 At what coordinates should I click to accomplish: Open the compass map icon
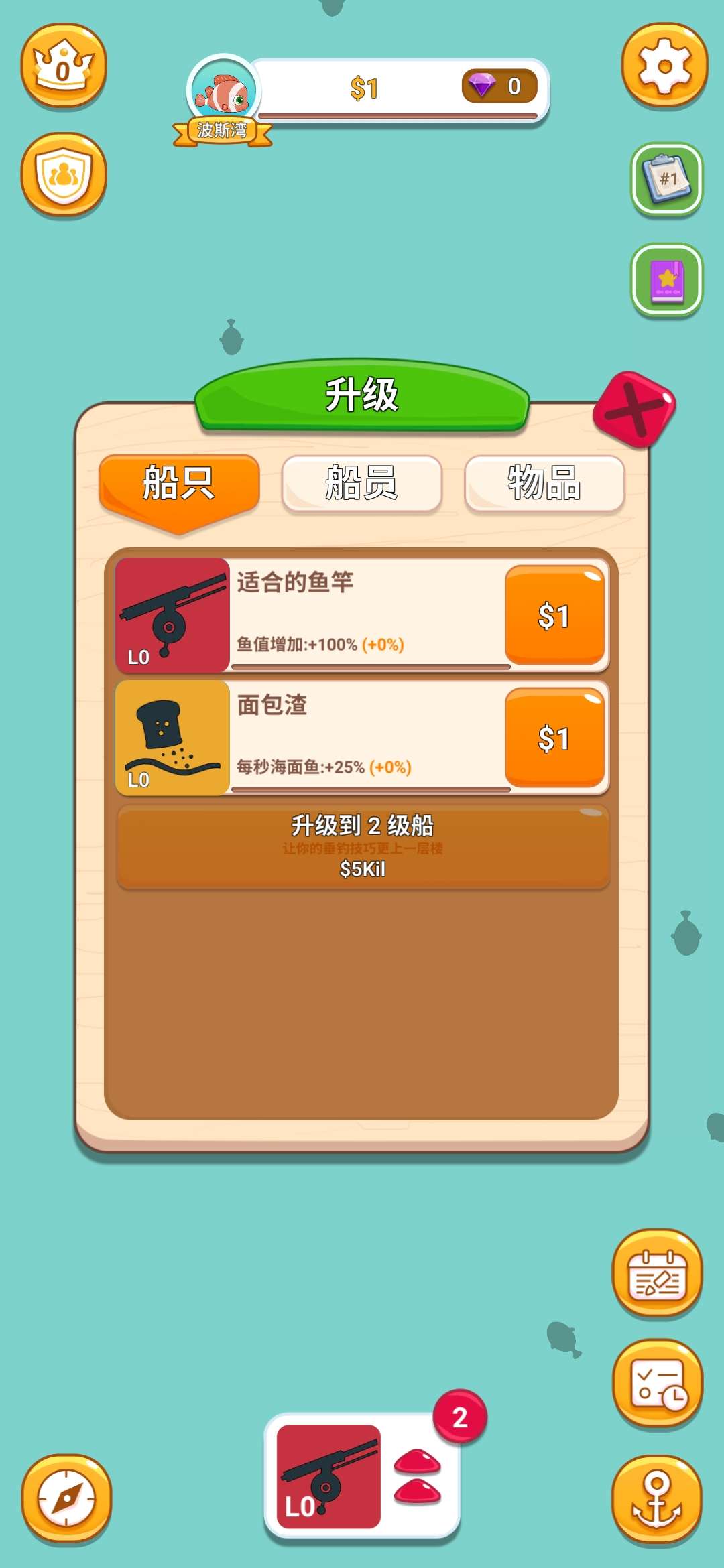click(x=66, y=1498)
